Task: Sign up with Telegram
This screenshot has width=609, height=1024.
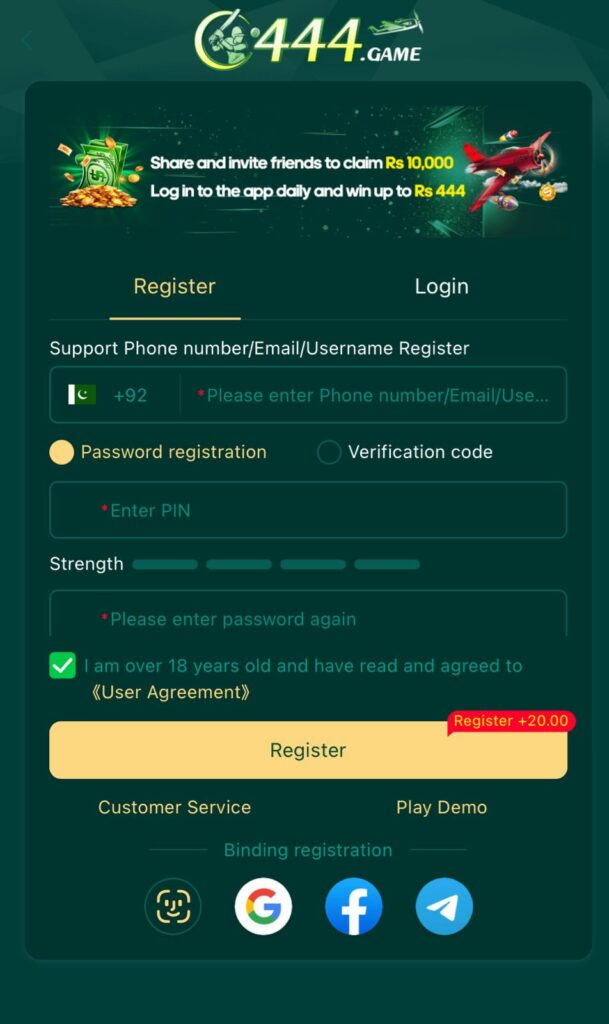Action: 444,906
